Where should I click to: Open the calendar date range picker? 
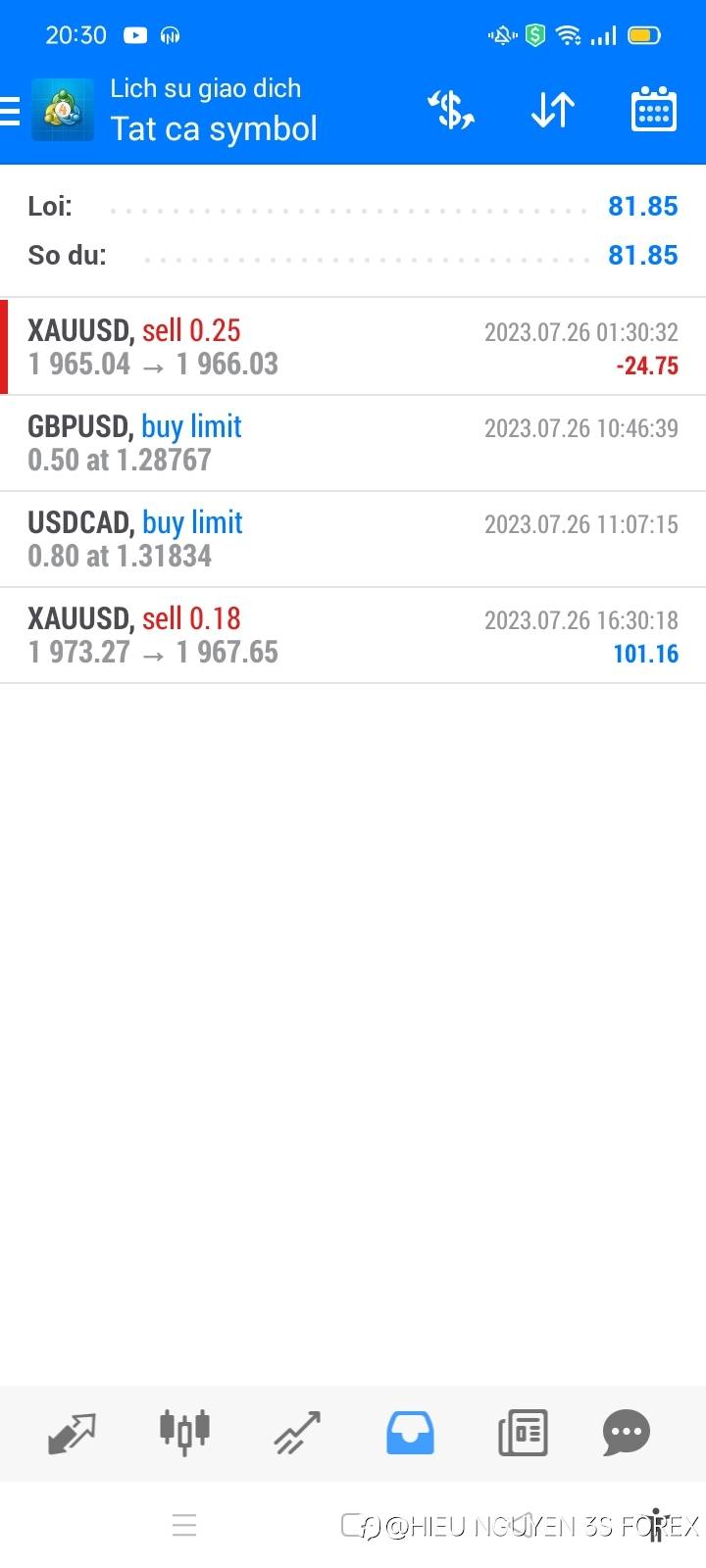(654, 110)
